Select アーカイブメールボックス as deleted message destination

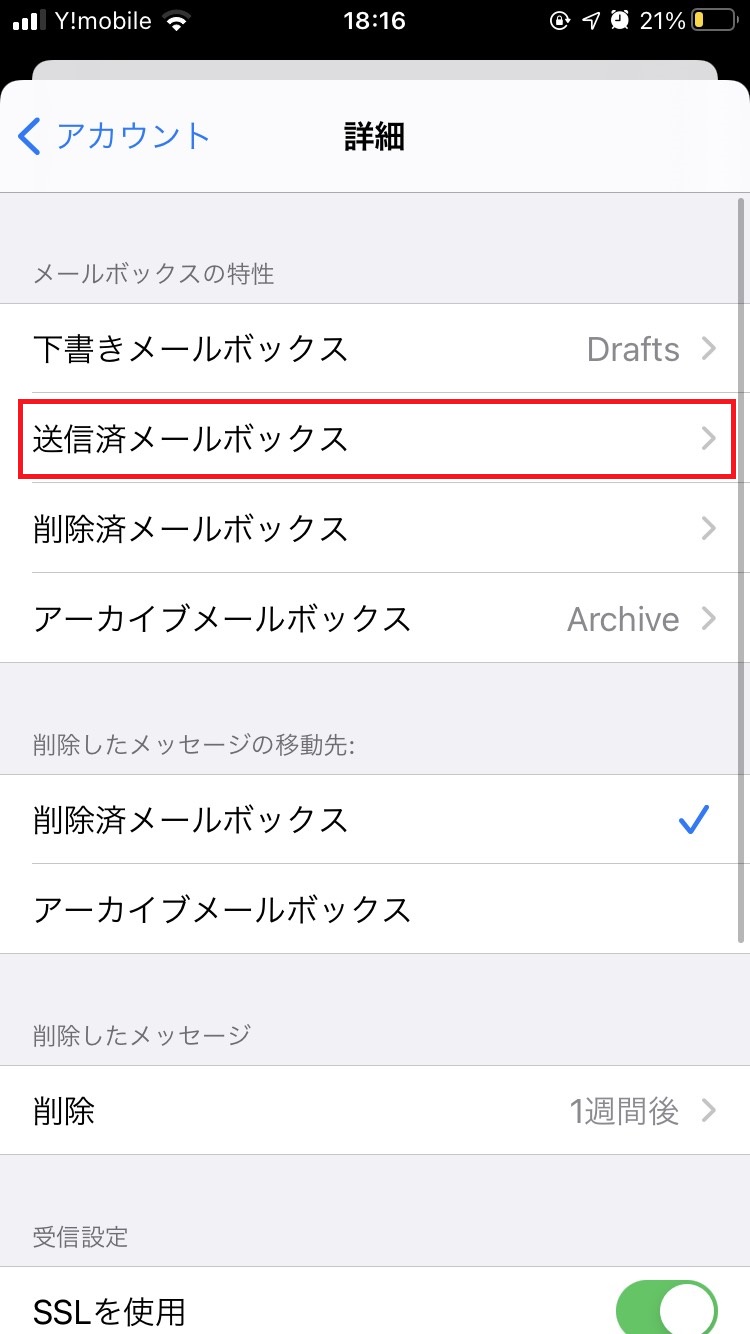click(375, 910)
